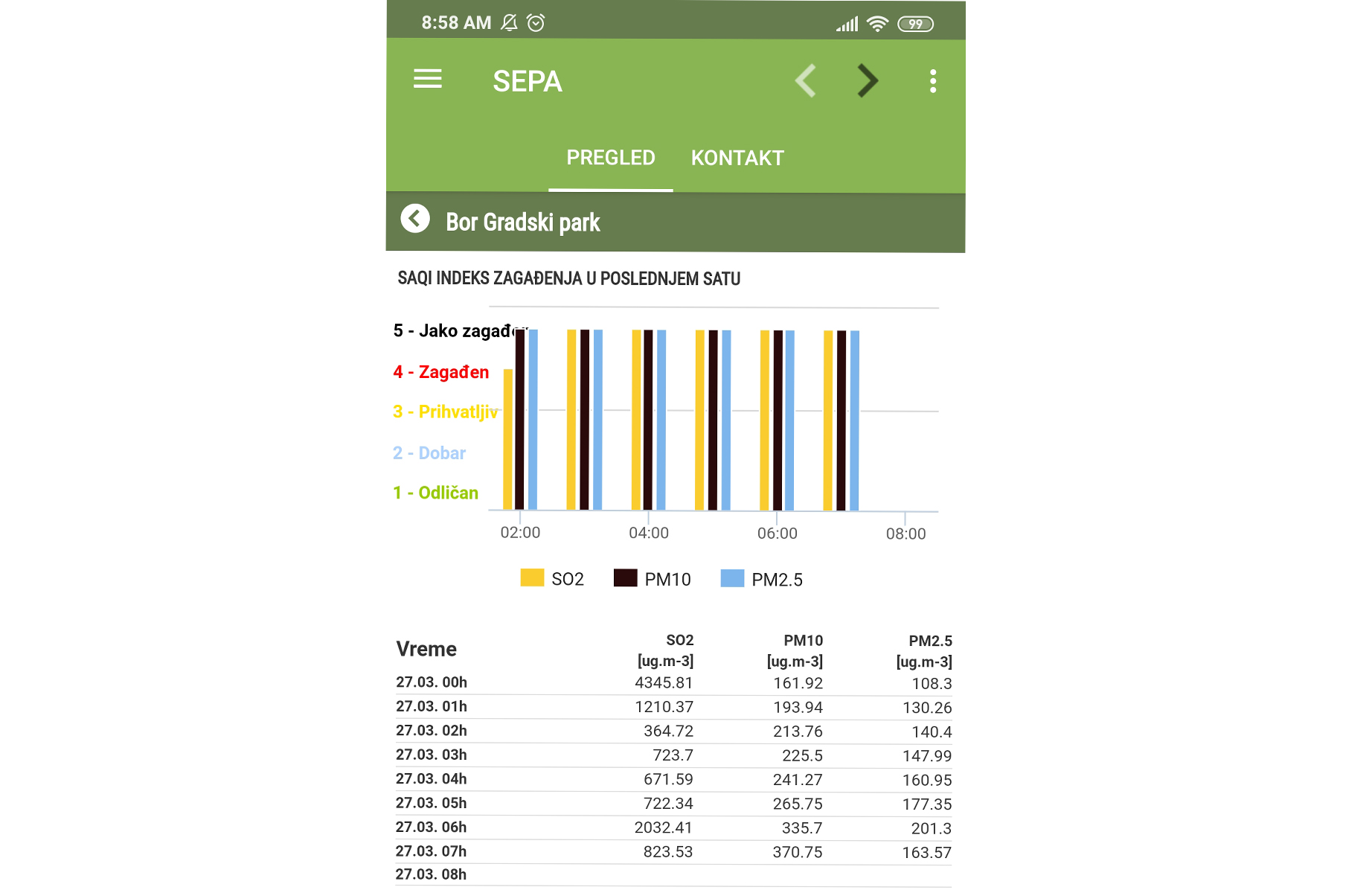Toggle PM10 series in chart legend

pyautogui.click(x=653, y=579)
